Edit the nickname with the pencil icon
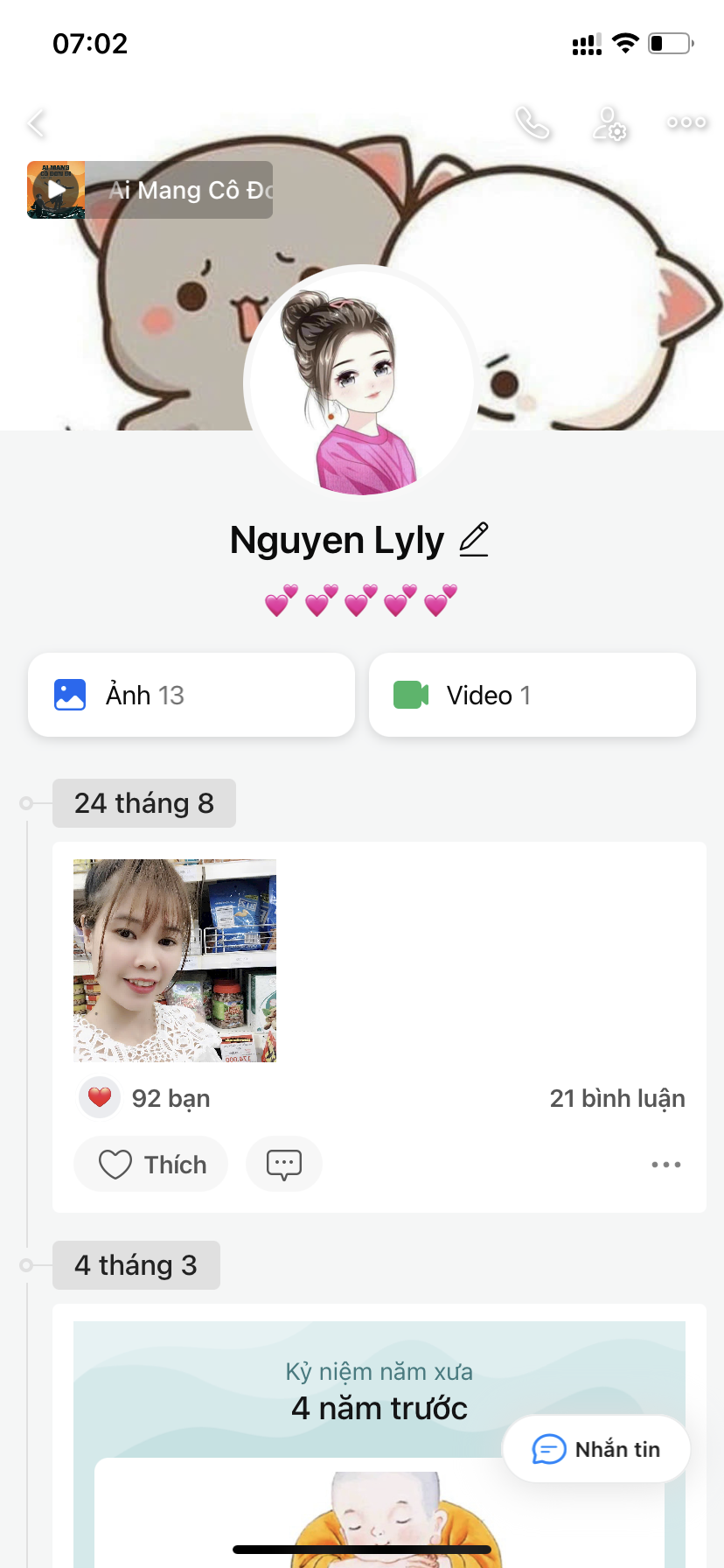Image resolution: width=724 pixels, height=1568 pixels. pos(474,539)
